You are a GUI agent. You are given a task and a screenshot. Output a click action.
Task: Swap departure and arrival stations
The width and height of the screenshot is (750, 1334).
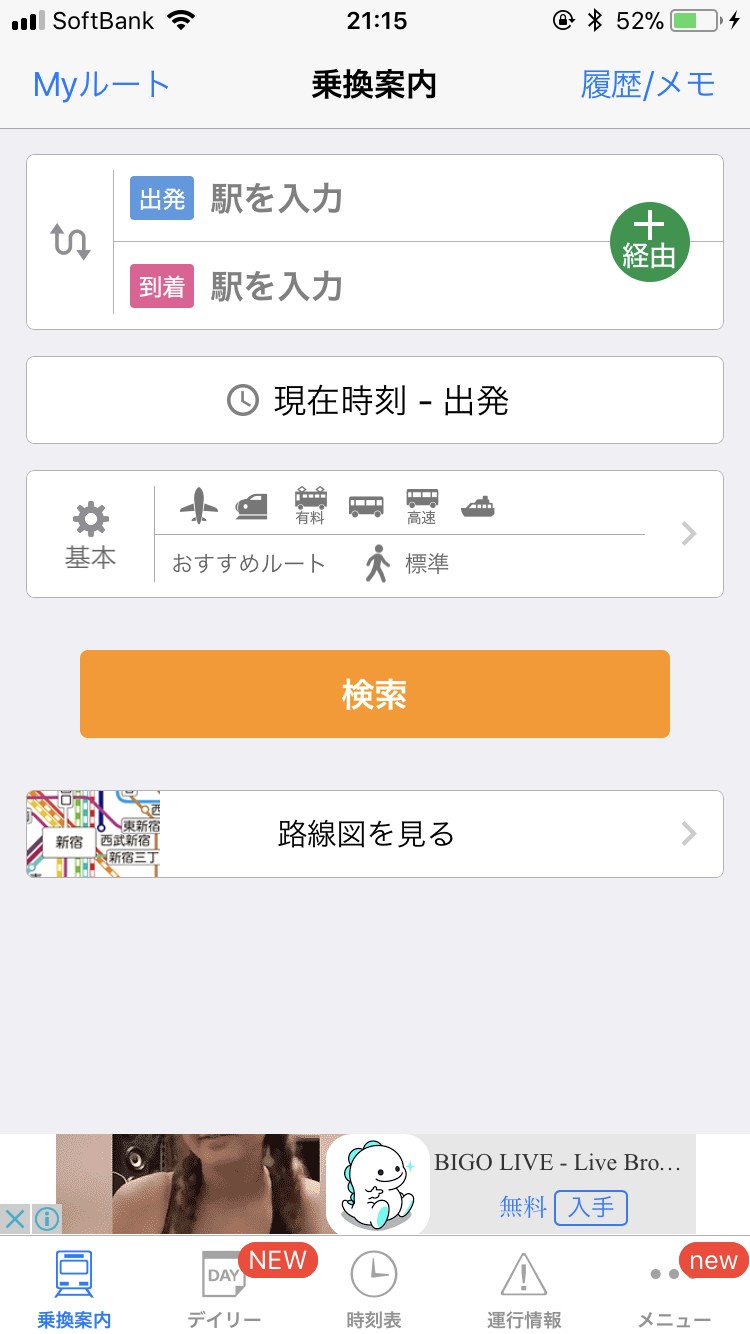[x=71, y=242]
